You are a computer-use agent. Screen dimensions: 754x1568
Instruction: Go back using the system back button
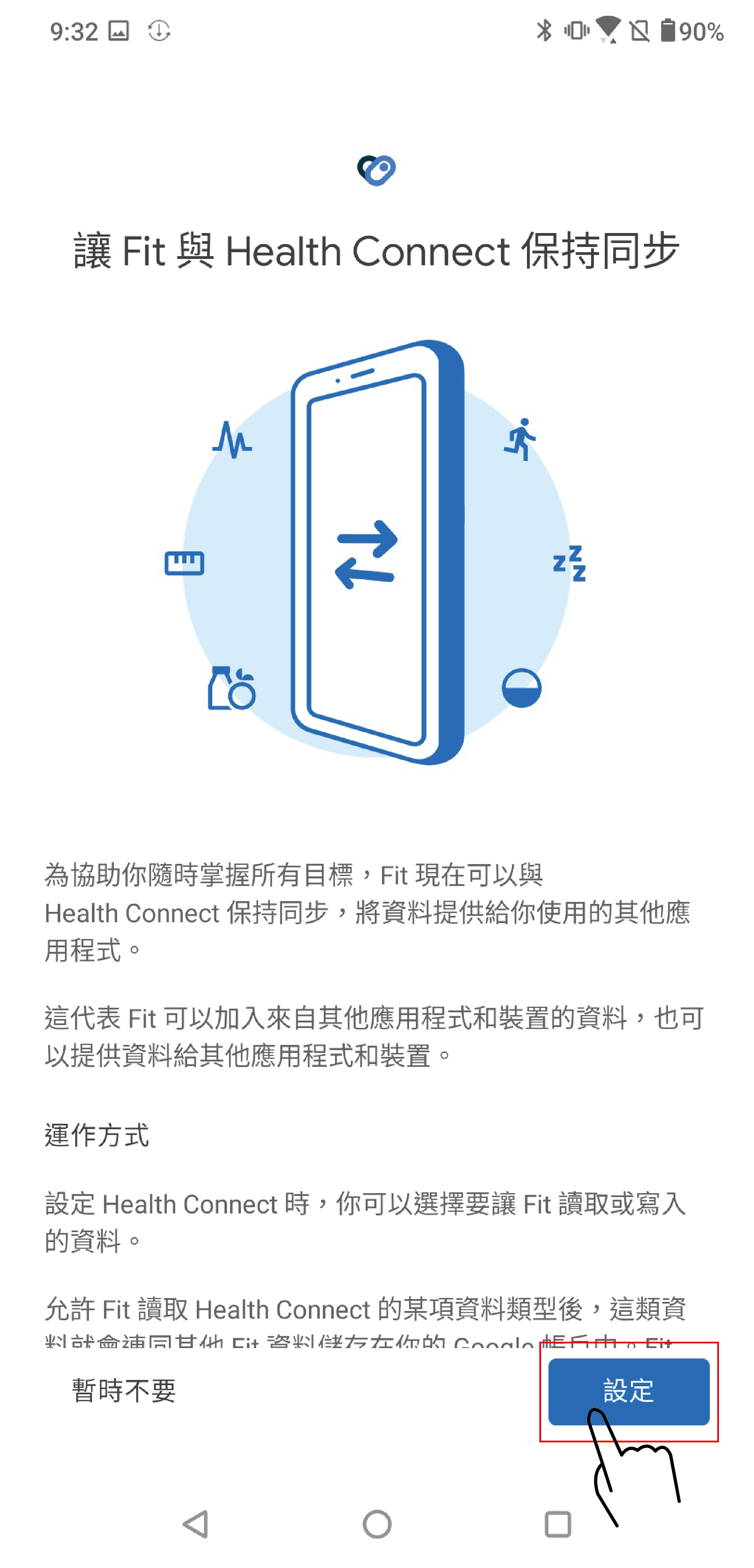click(x=196, y=1524)
